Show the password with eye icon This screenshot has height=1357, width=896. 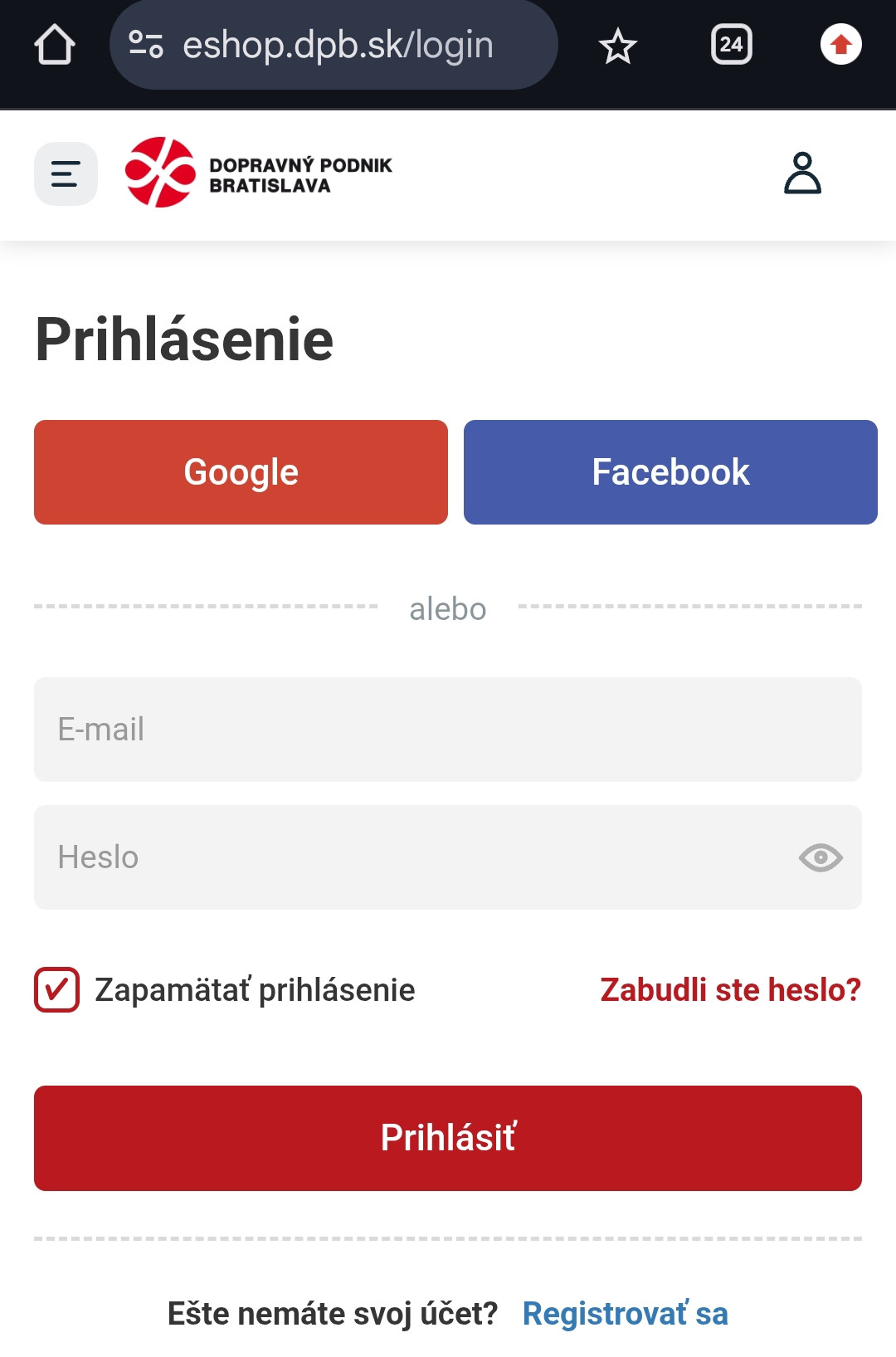821,857
